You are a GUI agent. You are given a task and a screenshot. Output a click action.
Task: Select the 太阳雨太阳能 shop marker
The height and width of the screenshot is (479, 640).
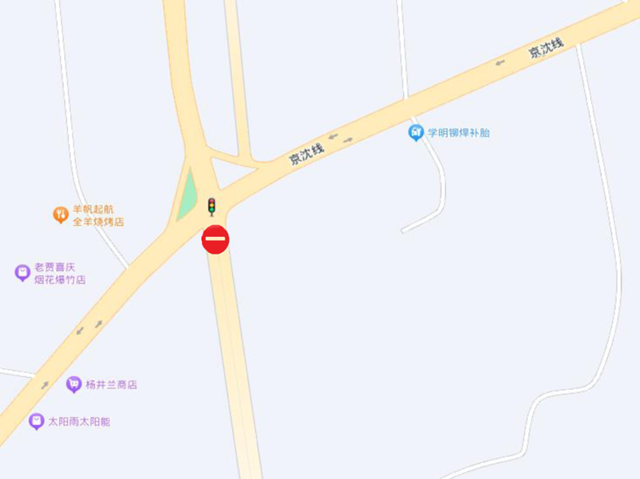[37, 421]
